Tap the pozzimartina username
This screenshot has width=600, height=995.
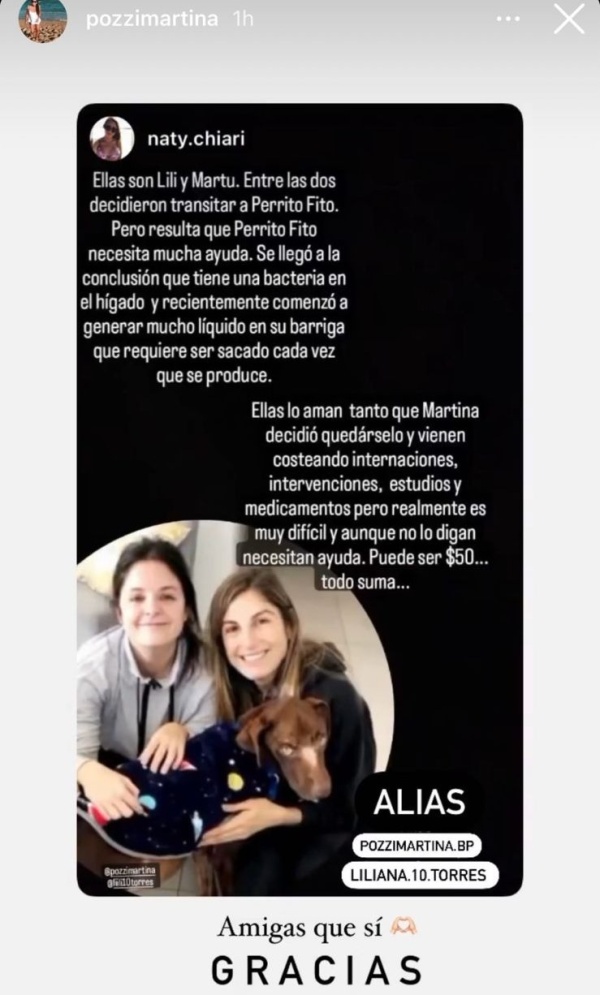(x=152, y=19)
